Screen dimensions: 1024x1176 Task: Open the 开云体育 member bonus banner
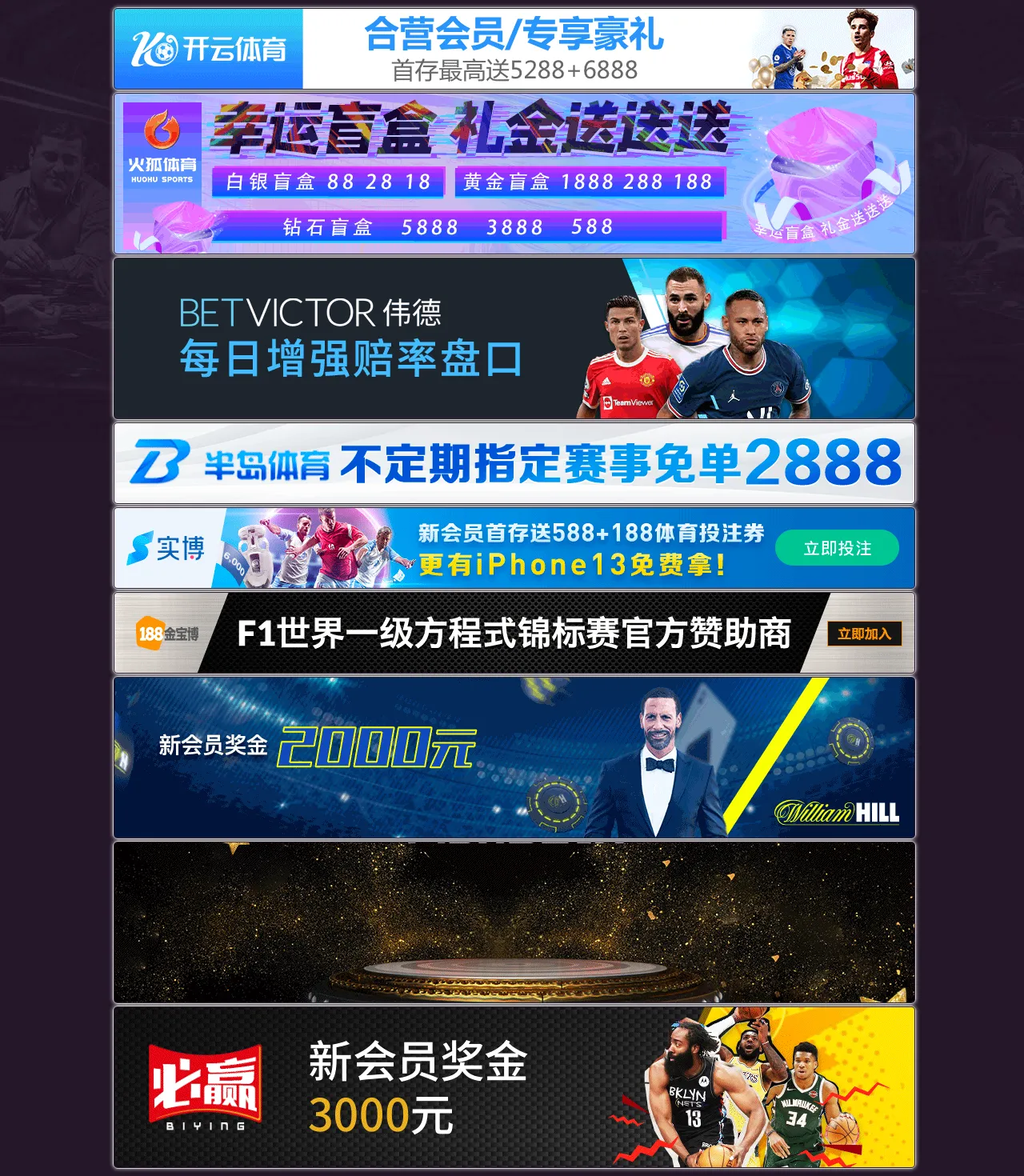514,49
